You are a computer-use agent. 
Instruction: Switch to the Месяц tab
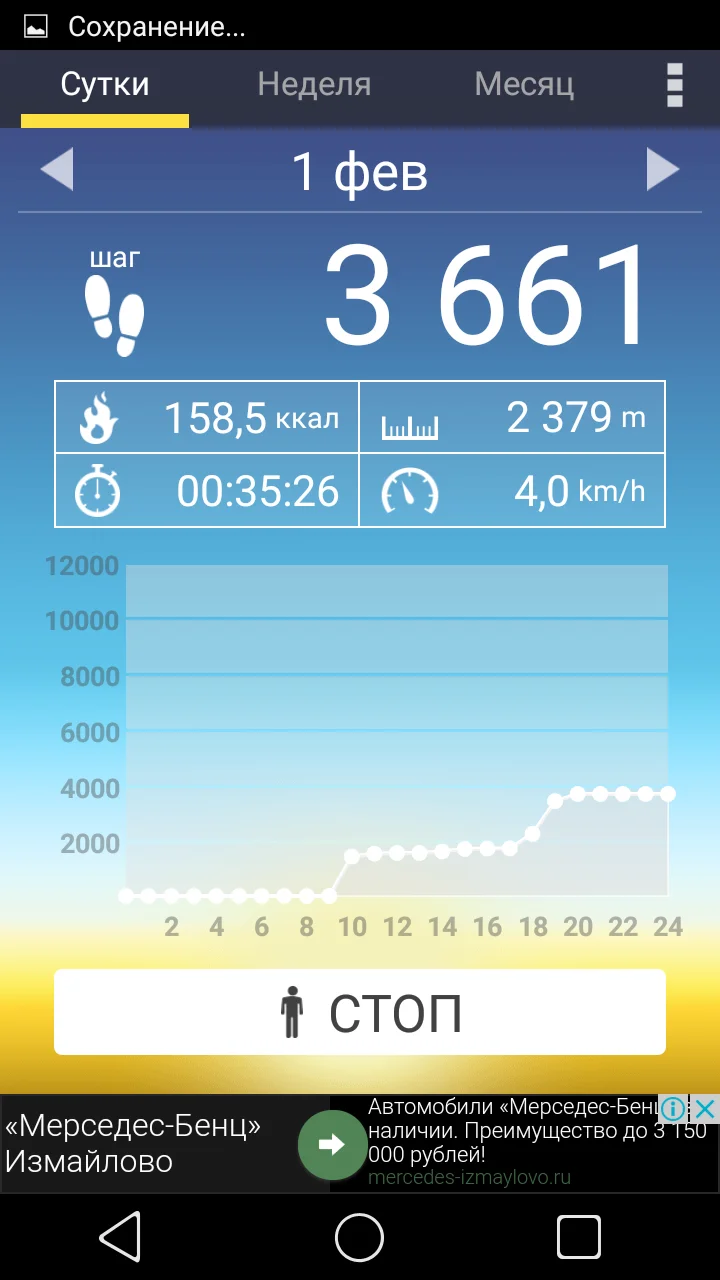524,84
